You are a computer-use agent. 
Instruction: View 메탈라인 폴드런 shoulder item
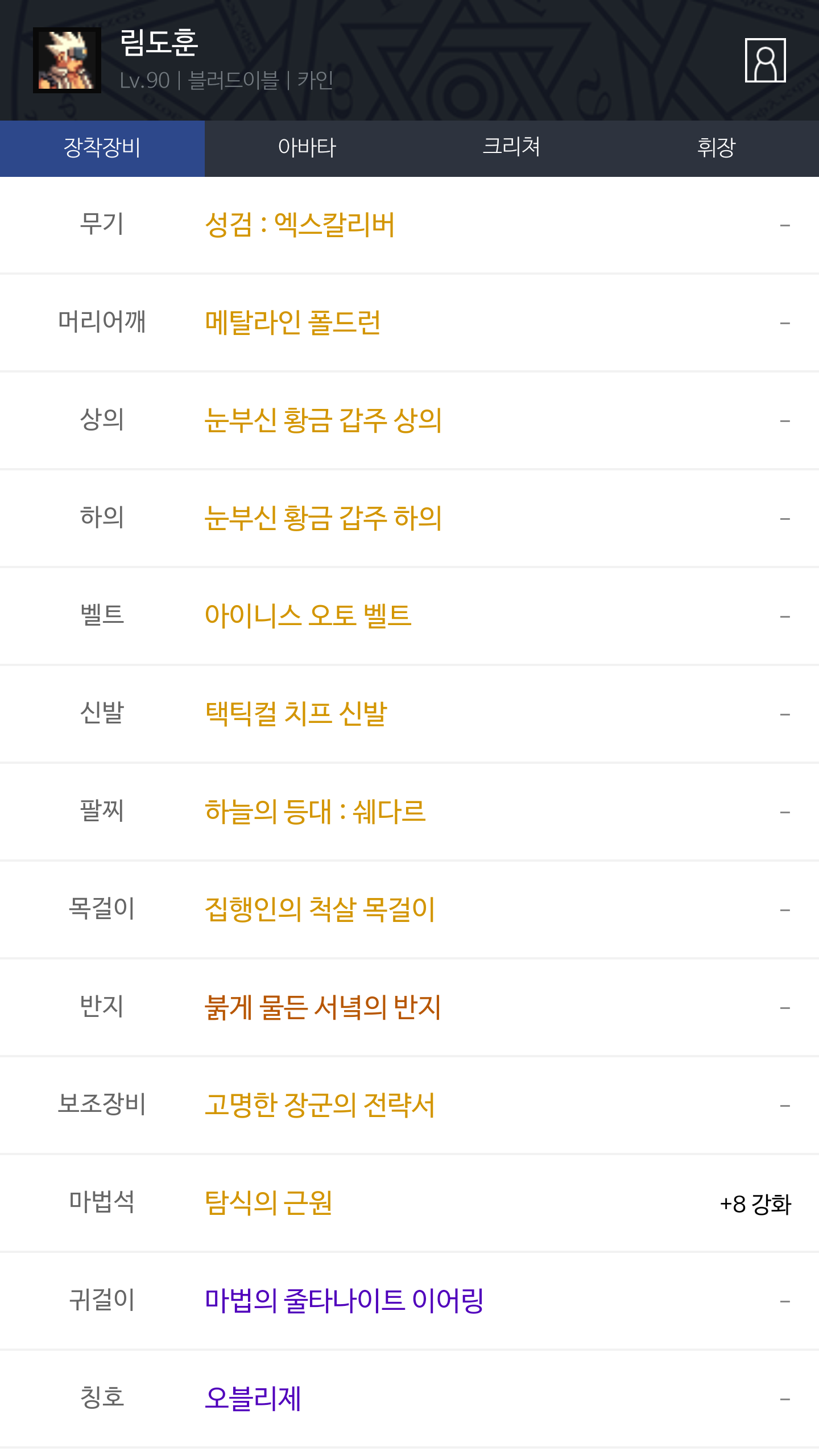(293, 322)
